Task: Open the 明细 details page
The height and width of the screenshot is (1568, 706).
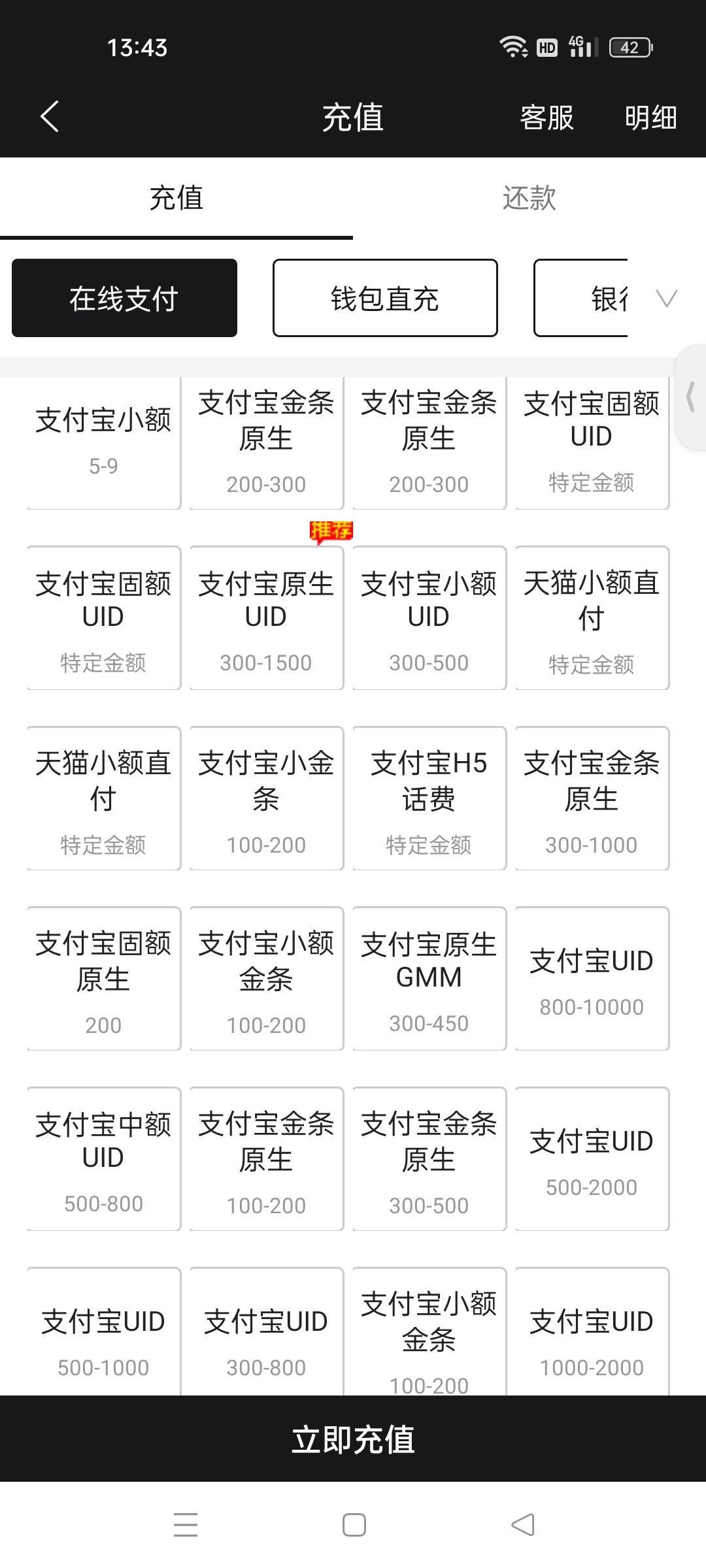Action: (650, 118)
